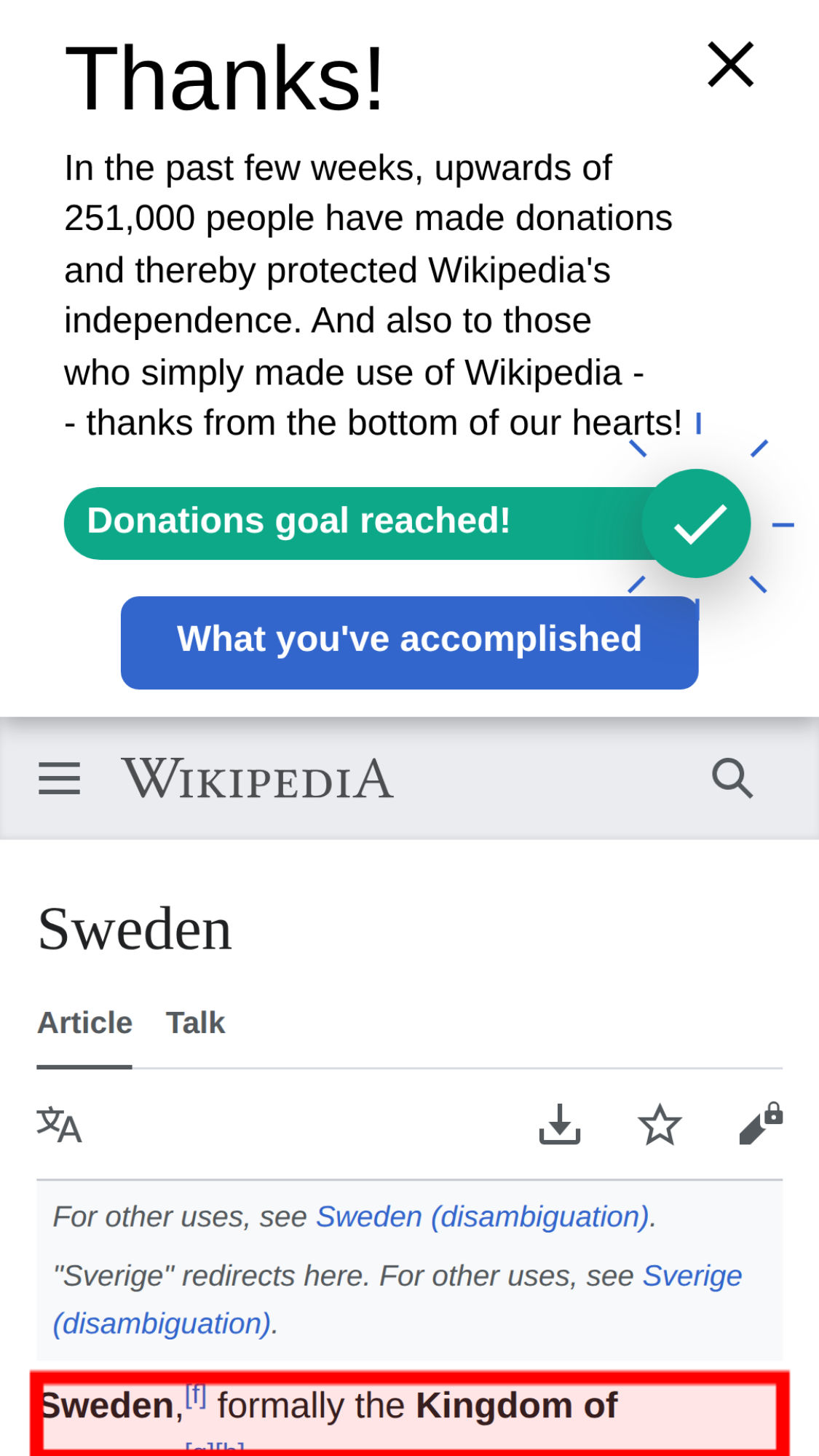Open the language selection icon
The height and width of the screenshot is (1456, 819).
click(59, 1125)
